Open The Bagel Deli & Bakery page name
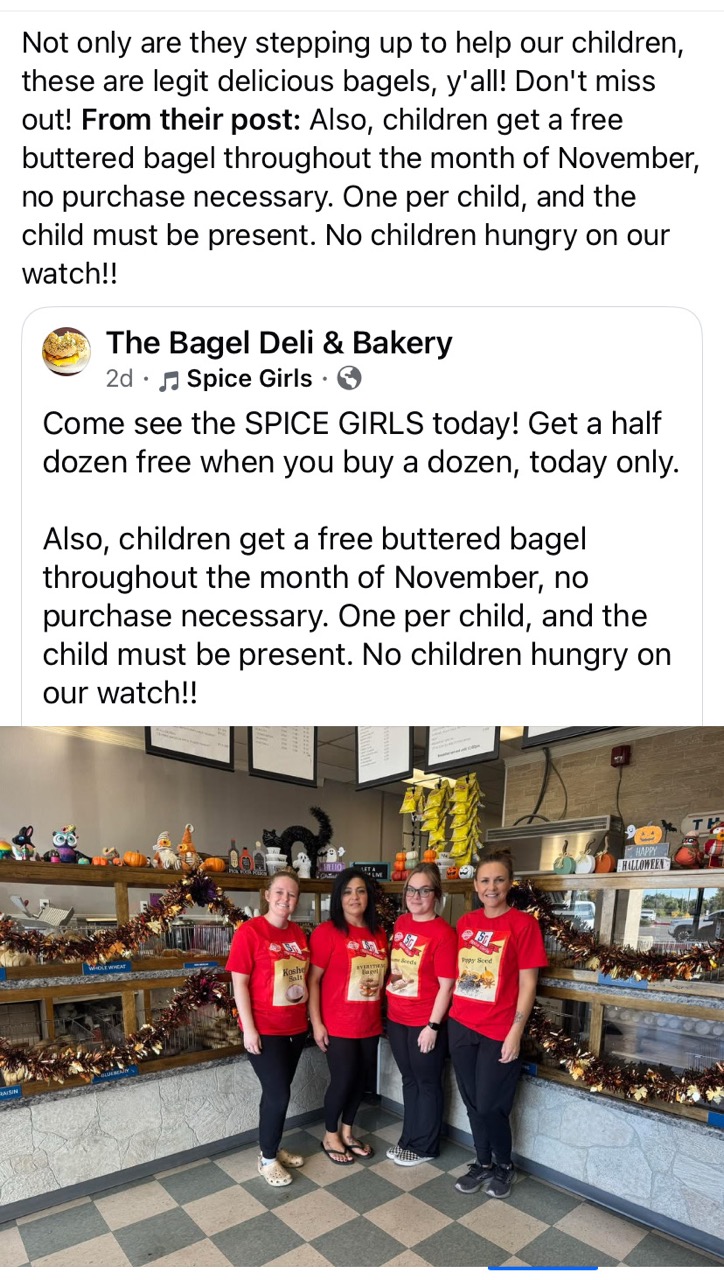The width and height of the screenshot is (724, 1280). pyautogui.click(x=279, y=343)
